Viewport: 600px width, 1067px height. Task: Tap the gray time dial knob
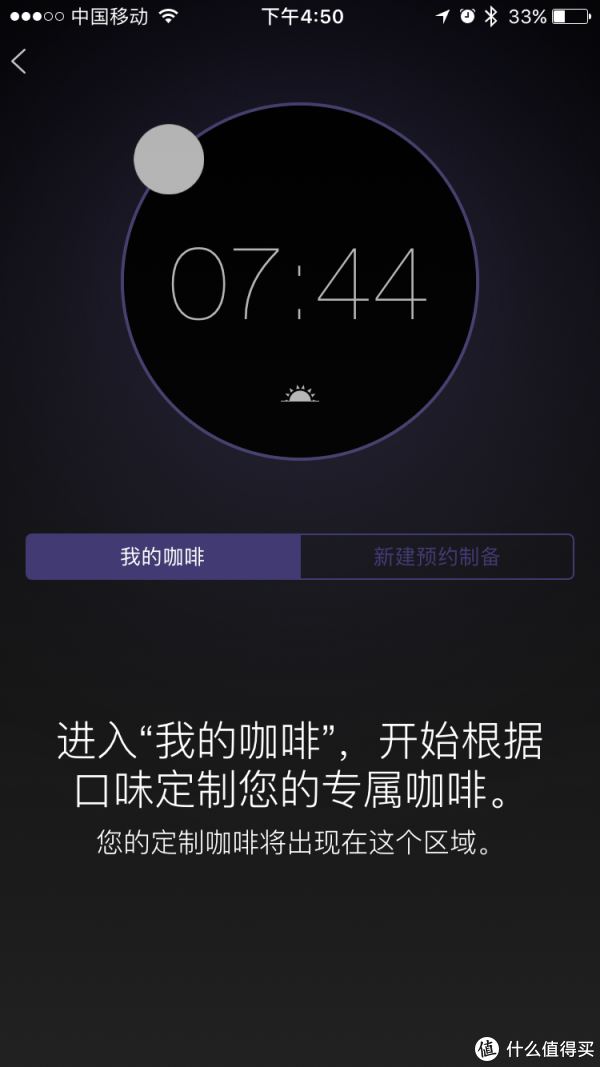pyautogui.click(x=169, y=159)
